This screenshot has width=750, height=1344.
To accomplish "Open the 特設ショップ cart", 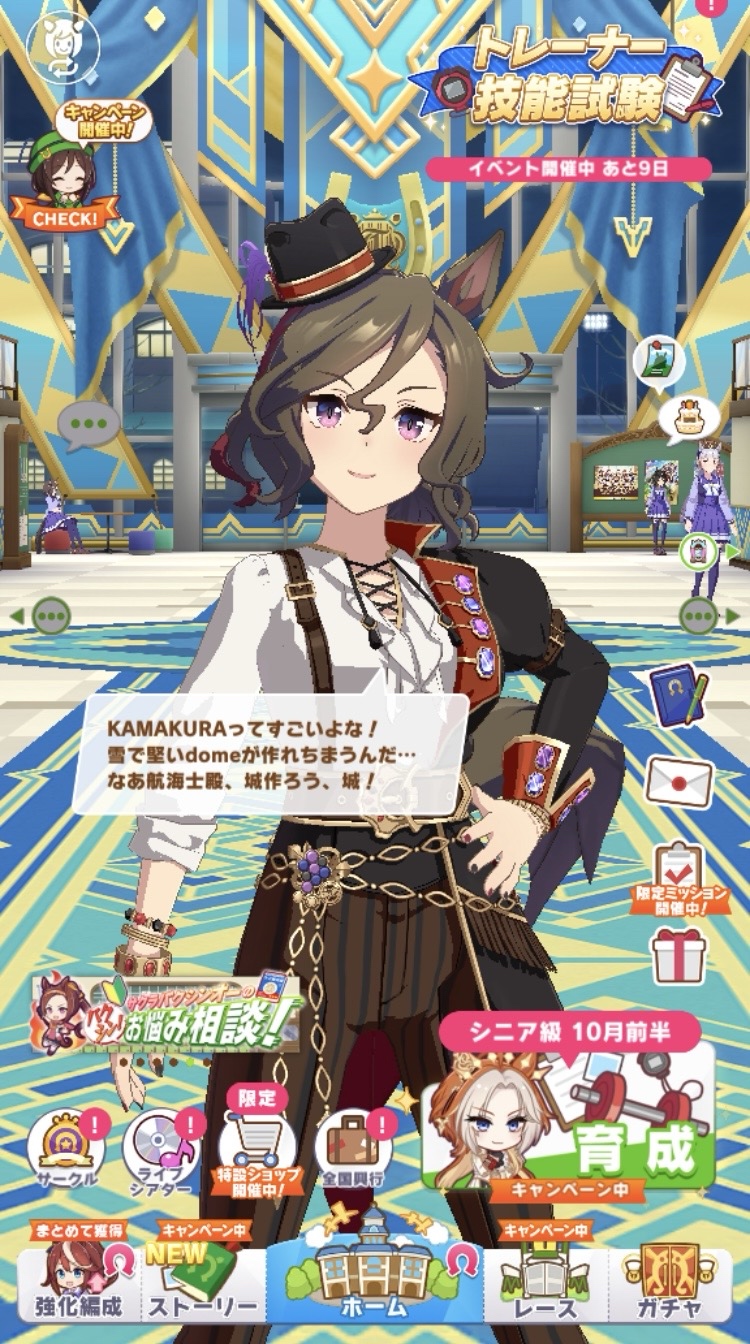I will (257, 1146).
